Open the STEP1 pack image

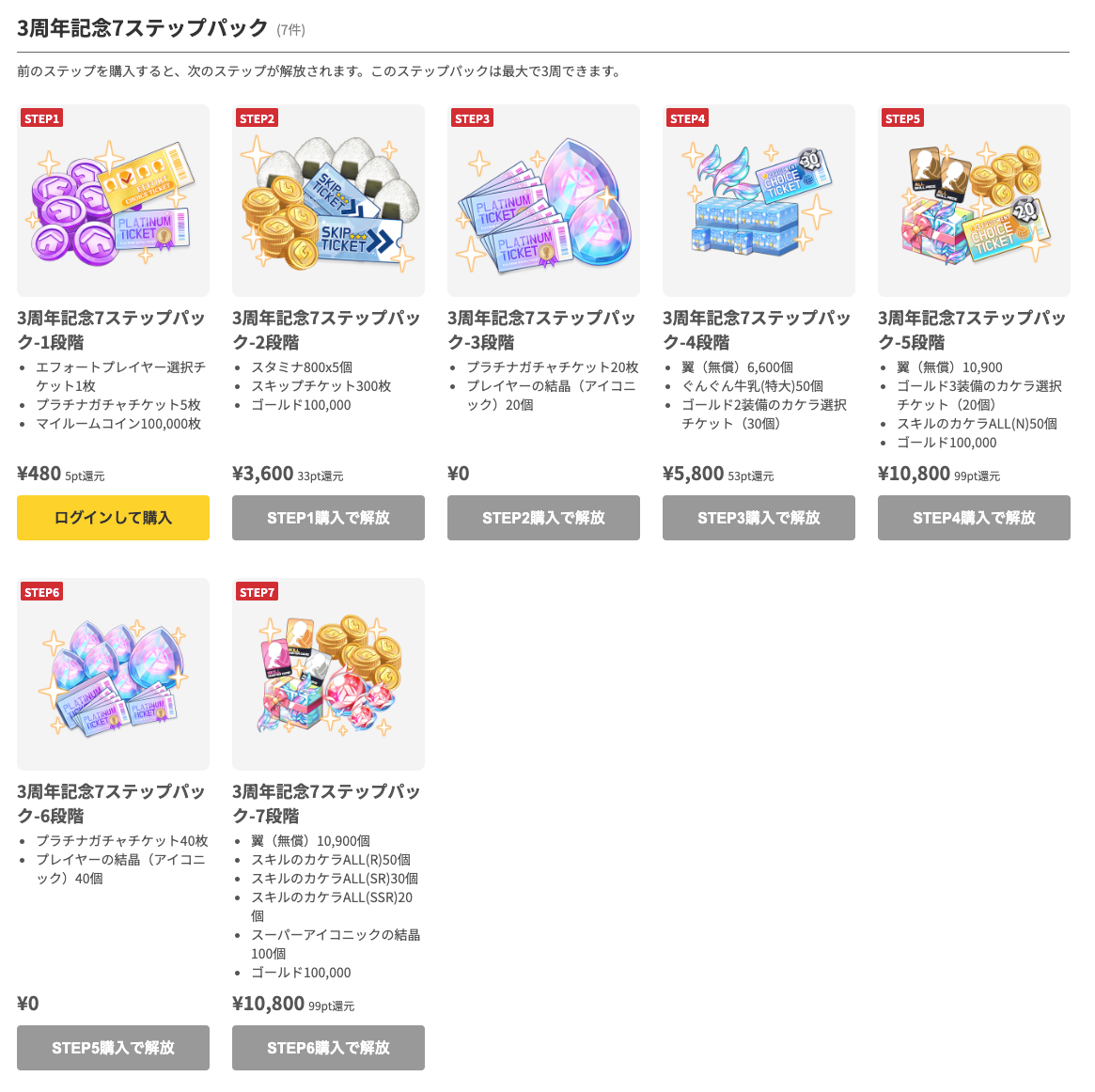[x=113, y=200]
